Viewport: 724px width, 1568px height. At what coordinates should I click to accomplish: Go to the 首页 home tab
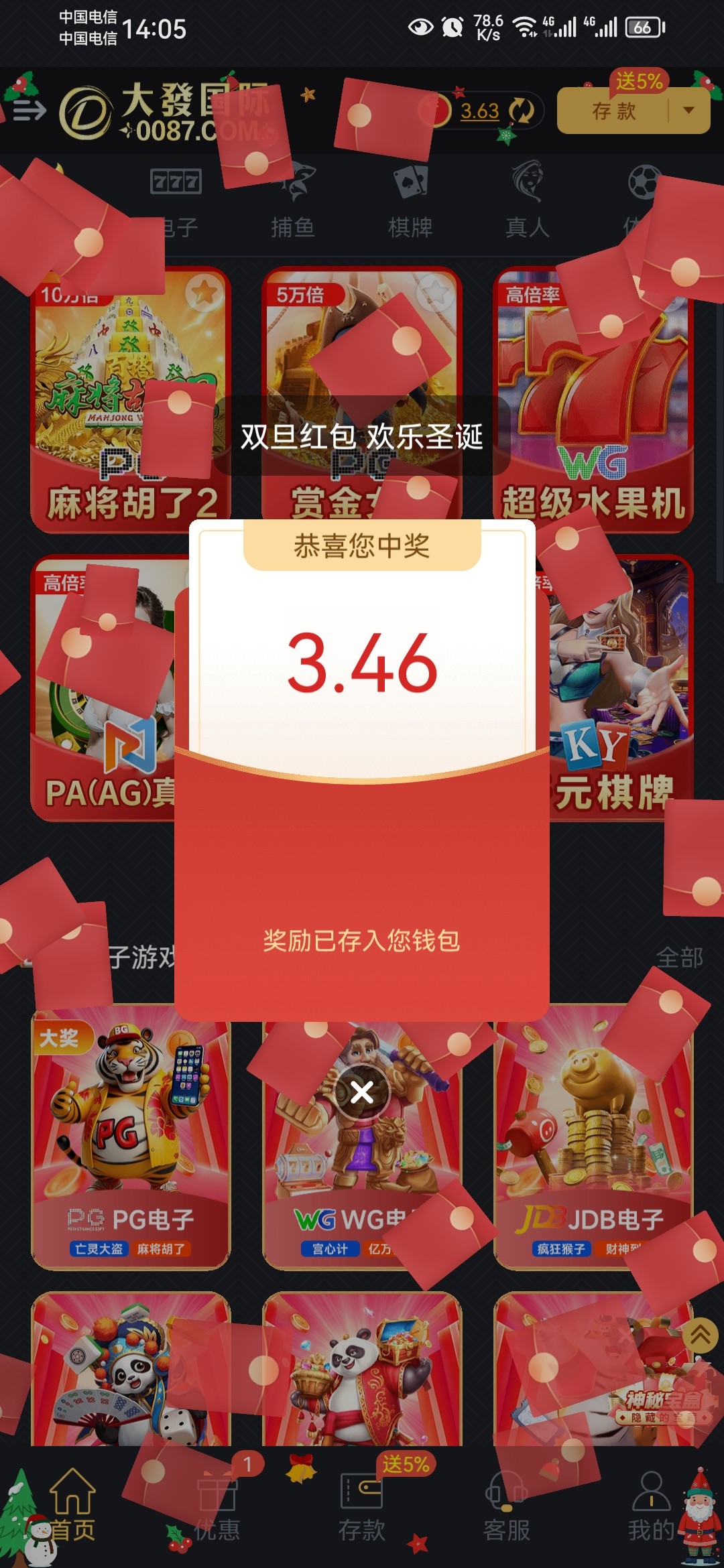pos(72,1504)
